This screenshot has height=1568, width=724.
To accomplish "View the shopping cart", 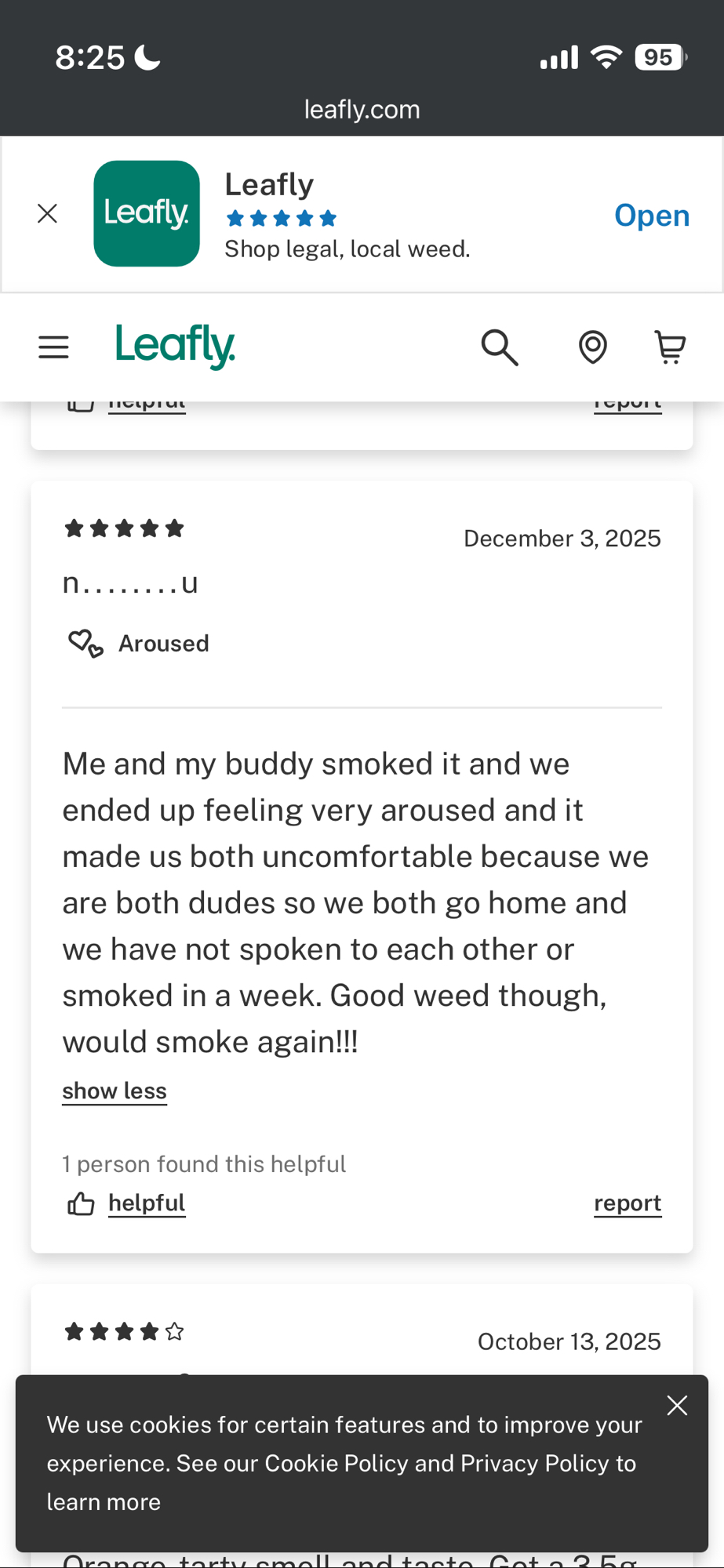I will [x=669, y=347].
